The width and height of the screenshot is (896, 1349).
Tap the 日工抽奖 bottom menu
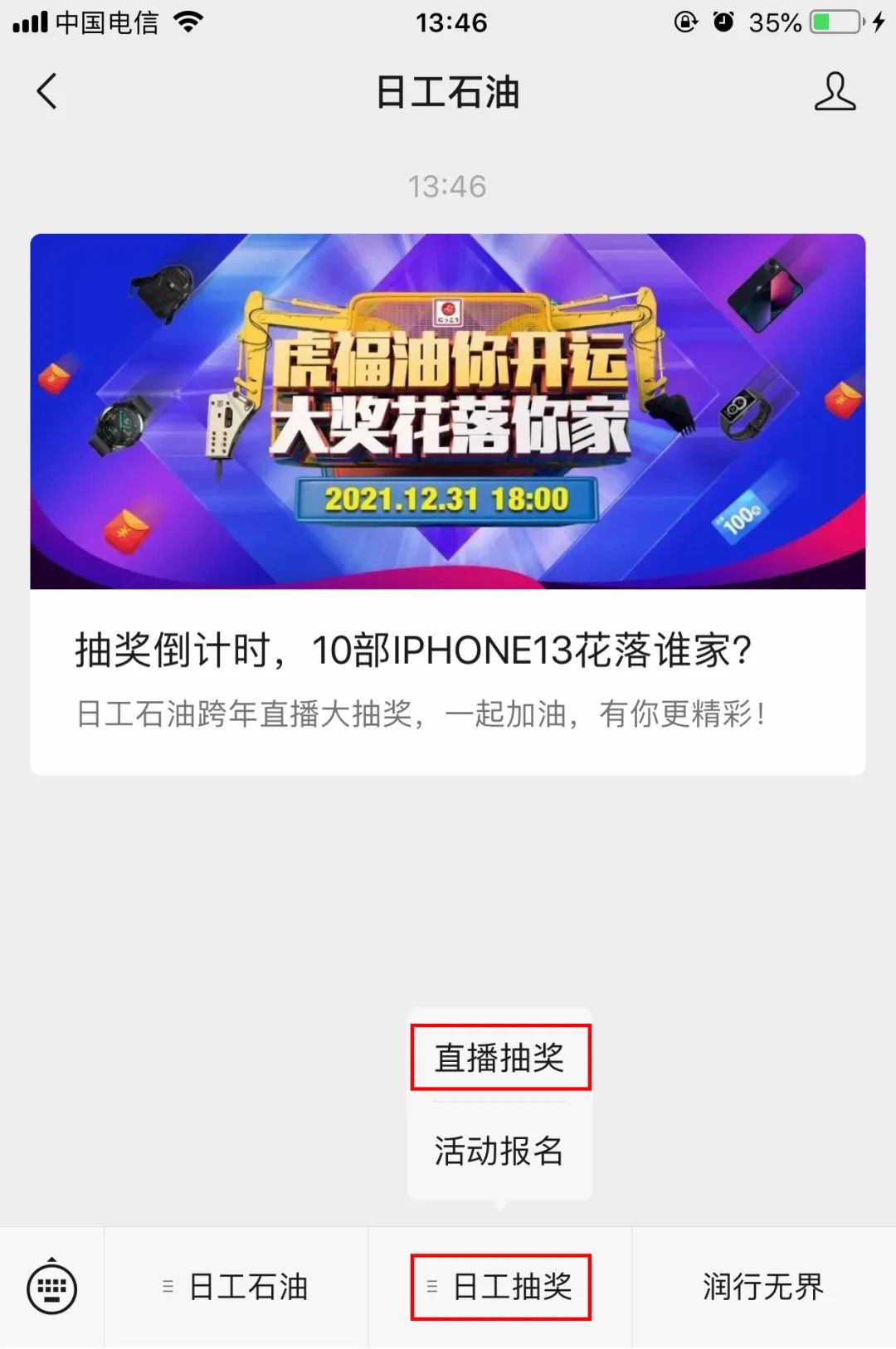pos(500,1288)
